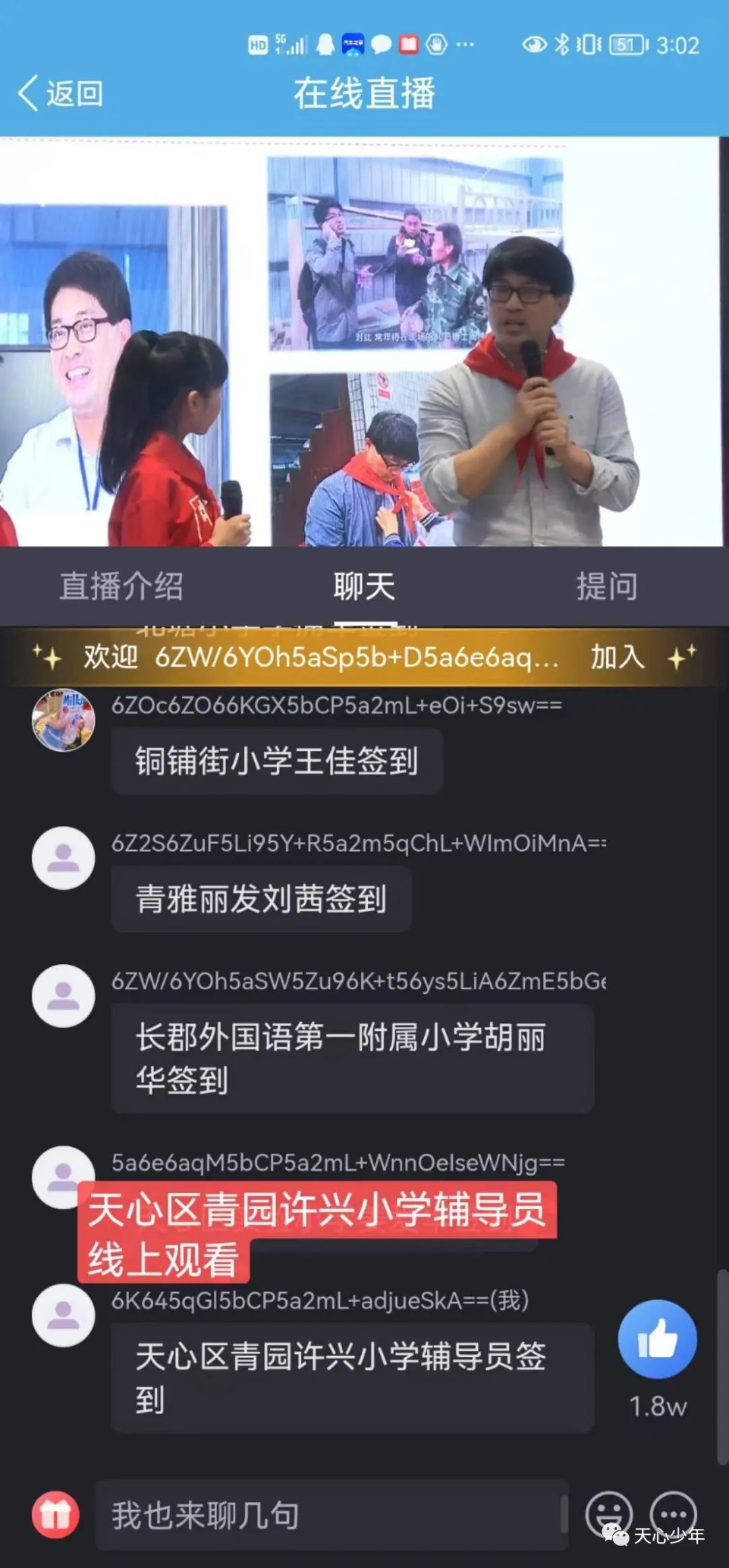Open the 提问 tab
This screenshot has width=729, height=1568.
coord(607,586)
